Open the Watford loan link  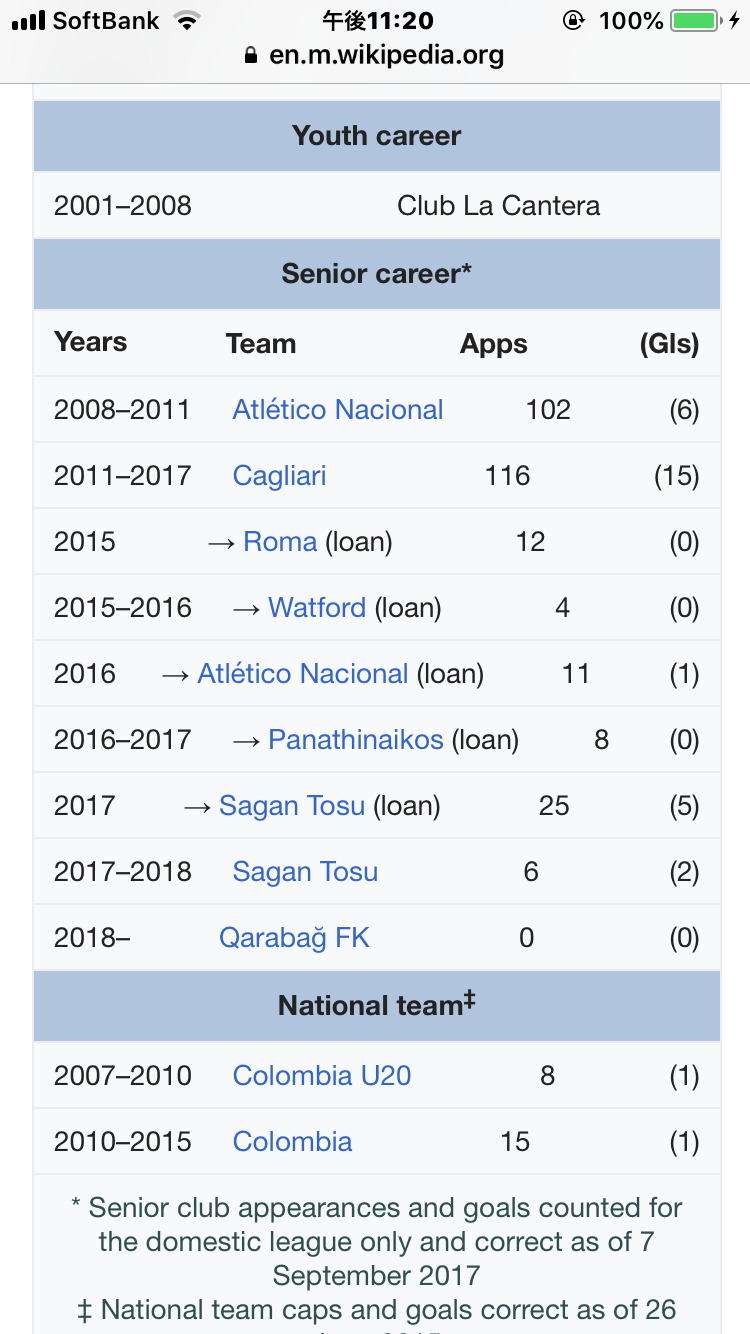pyautogui.click(x=317, y=608)
